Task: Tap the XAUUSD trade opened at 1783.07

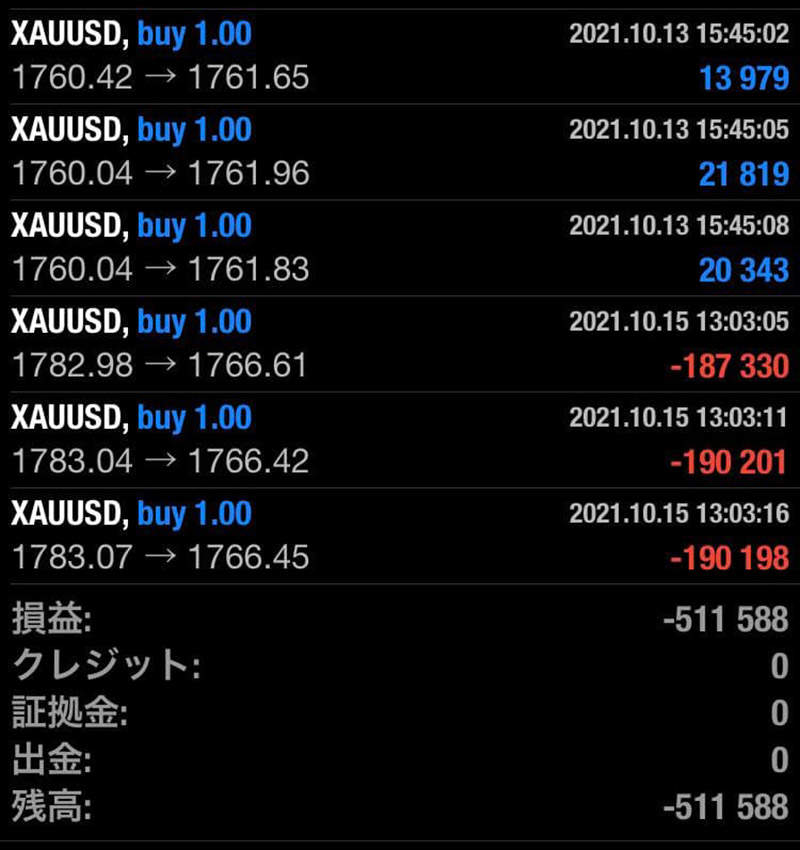Action: (400, 536)
